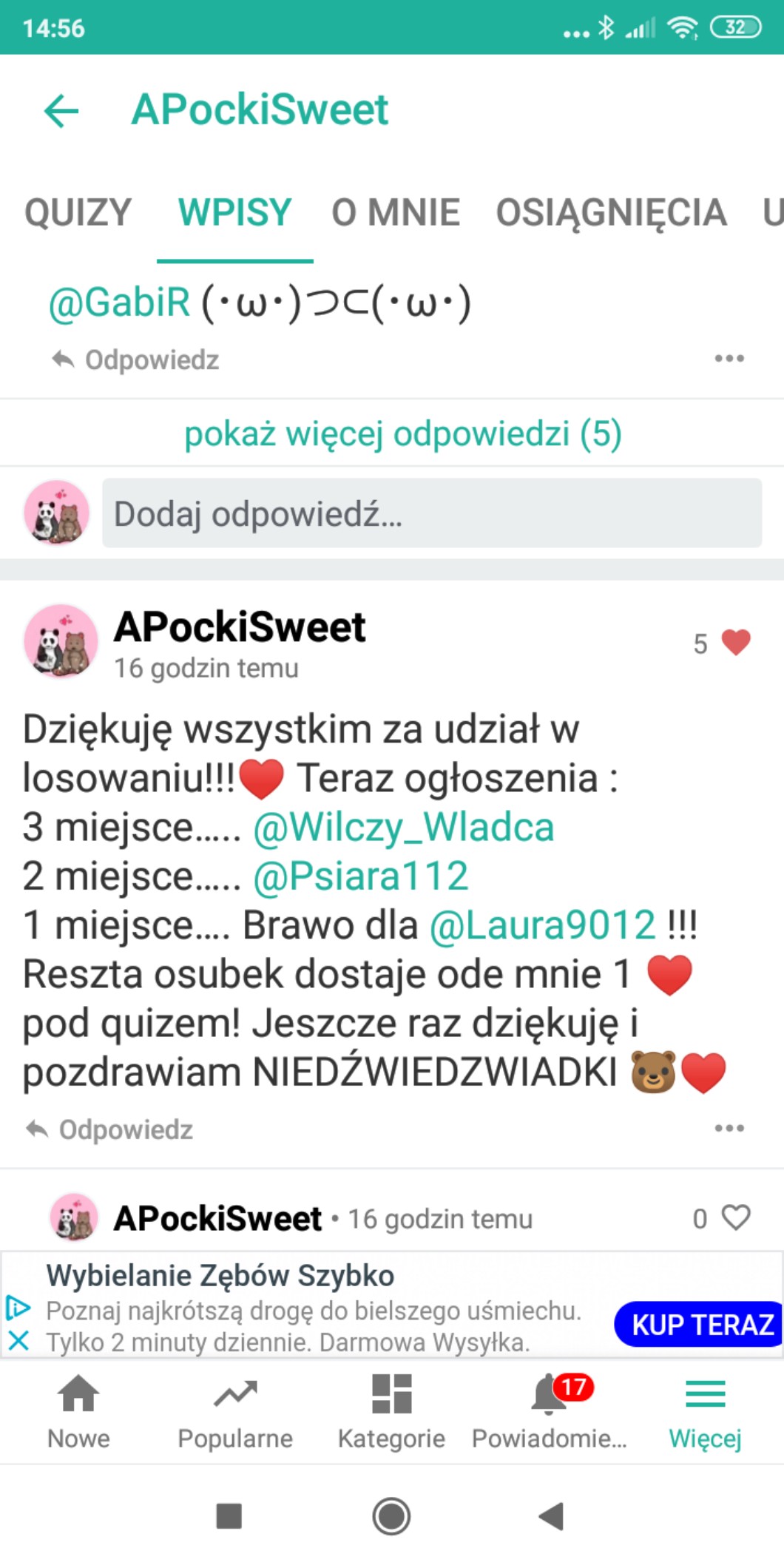The width and height of the screenshot is (784, 1568).
Task: Open @Psiara112 profile link
Action: [x=361, y=876]
